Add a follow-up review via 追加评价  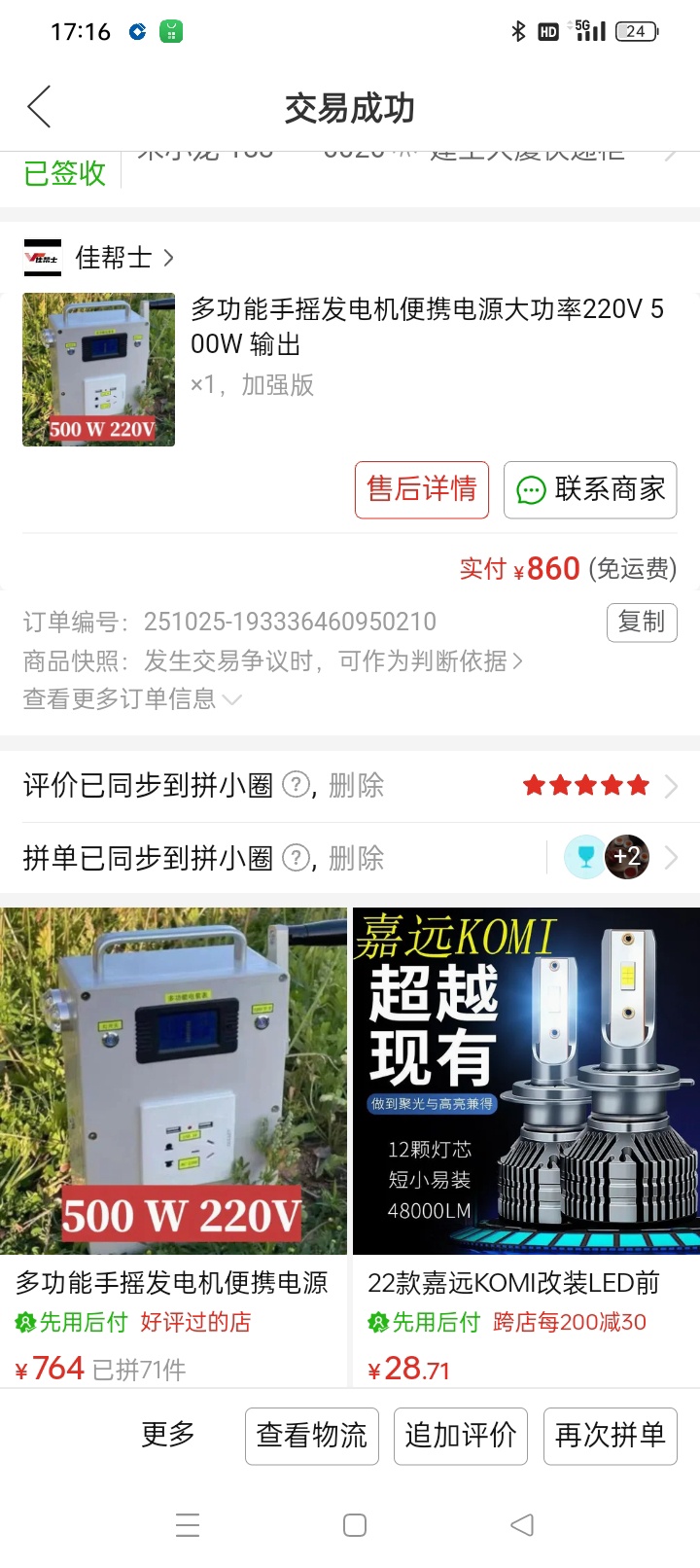(x=460, y=1435)
